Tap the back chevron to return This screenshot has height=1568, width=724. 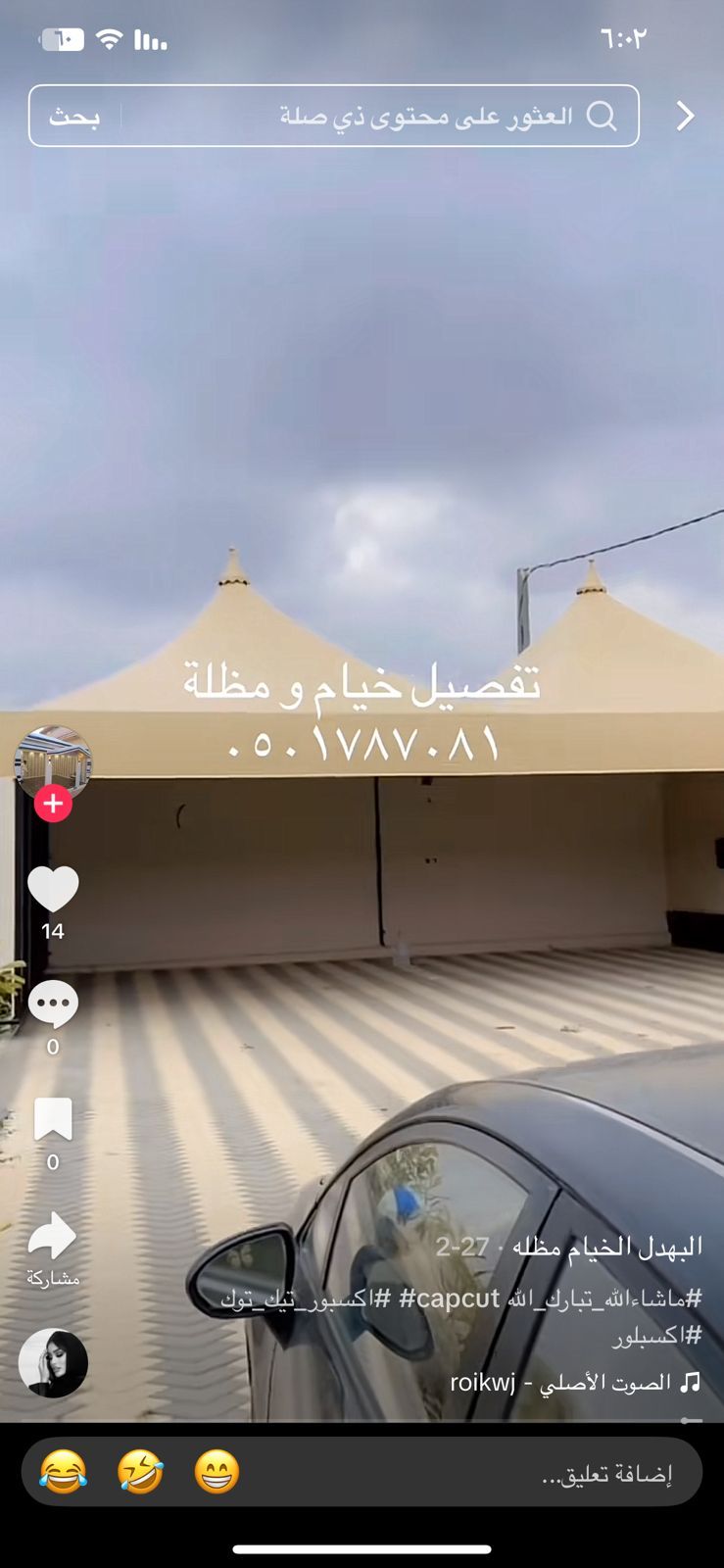click(x=686, y=116)
